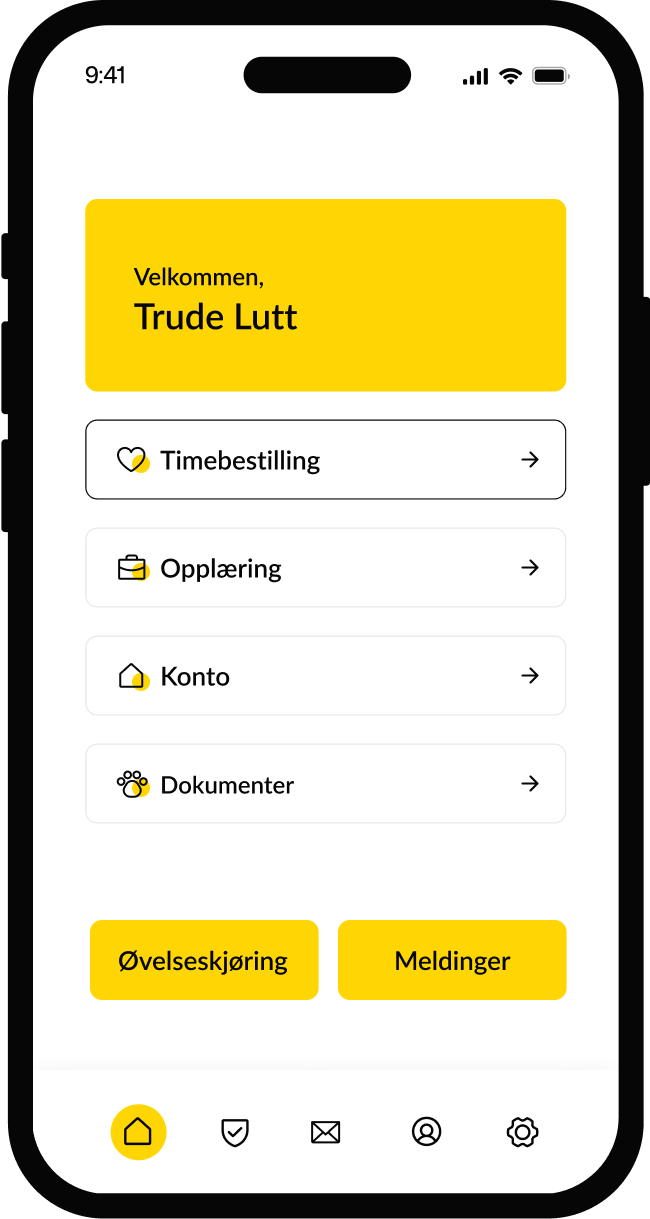
Task: Open the Timebestilling row
Action: coord(325,460)
